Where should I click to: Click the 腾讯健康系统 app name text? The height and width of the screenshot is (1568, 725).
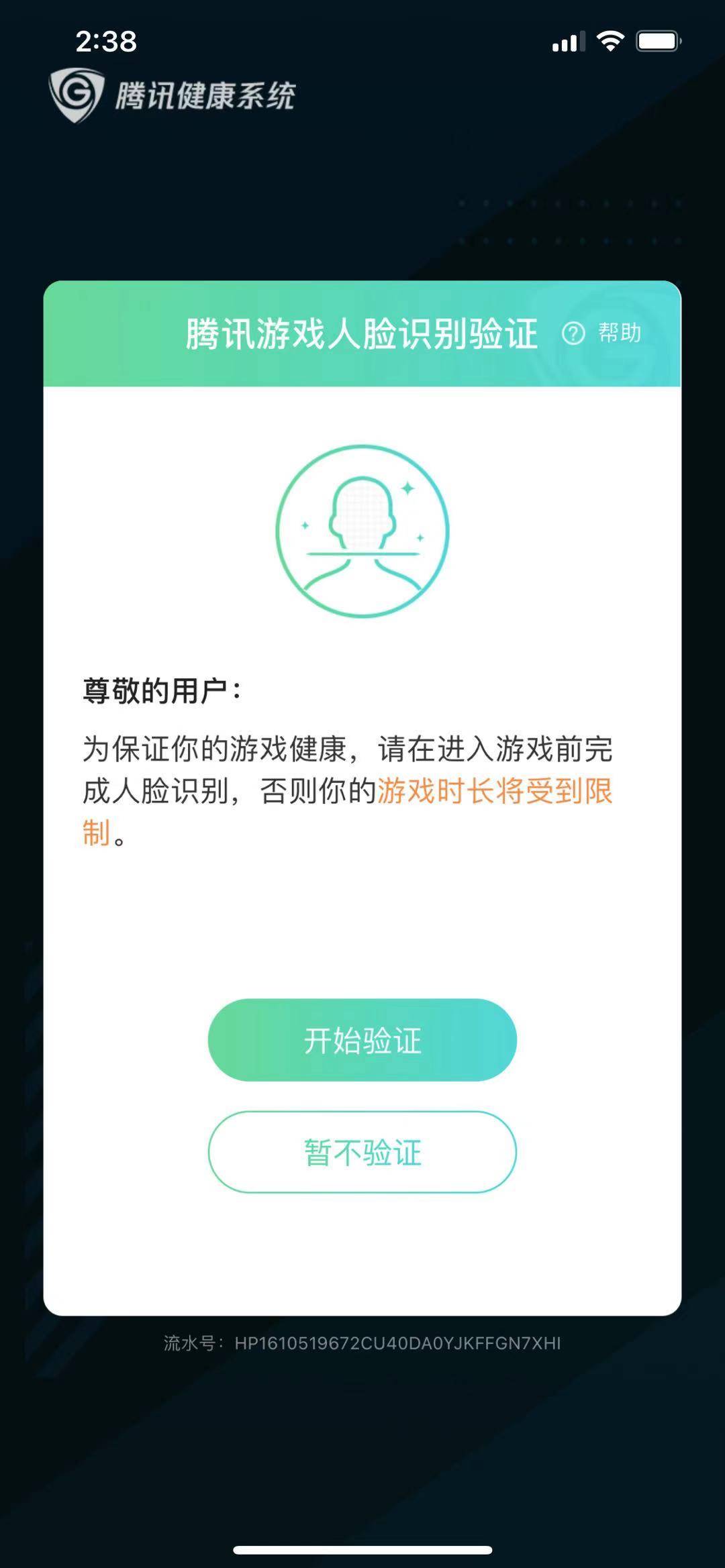click(x=208, y=95)
